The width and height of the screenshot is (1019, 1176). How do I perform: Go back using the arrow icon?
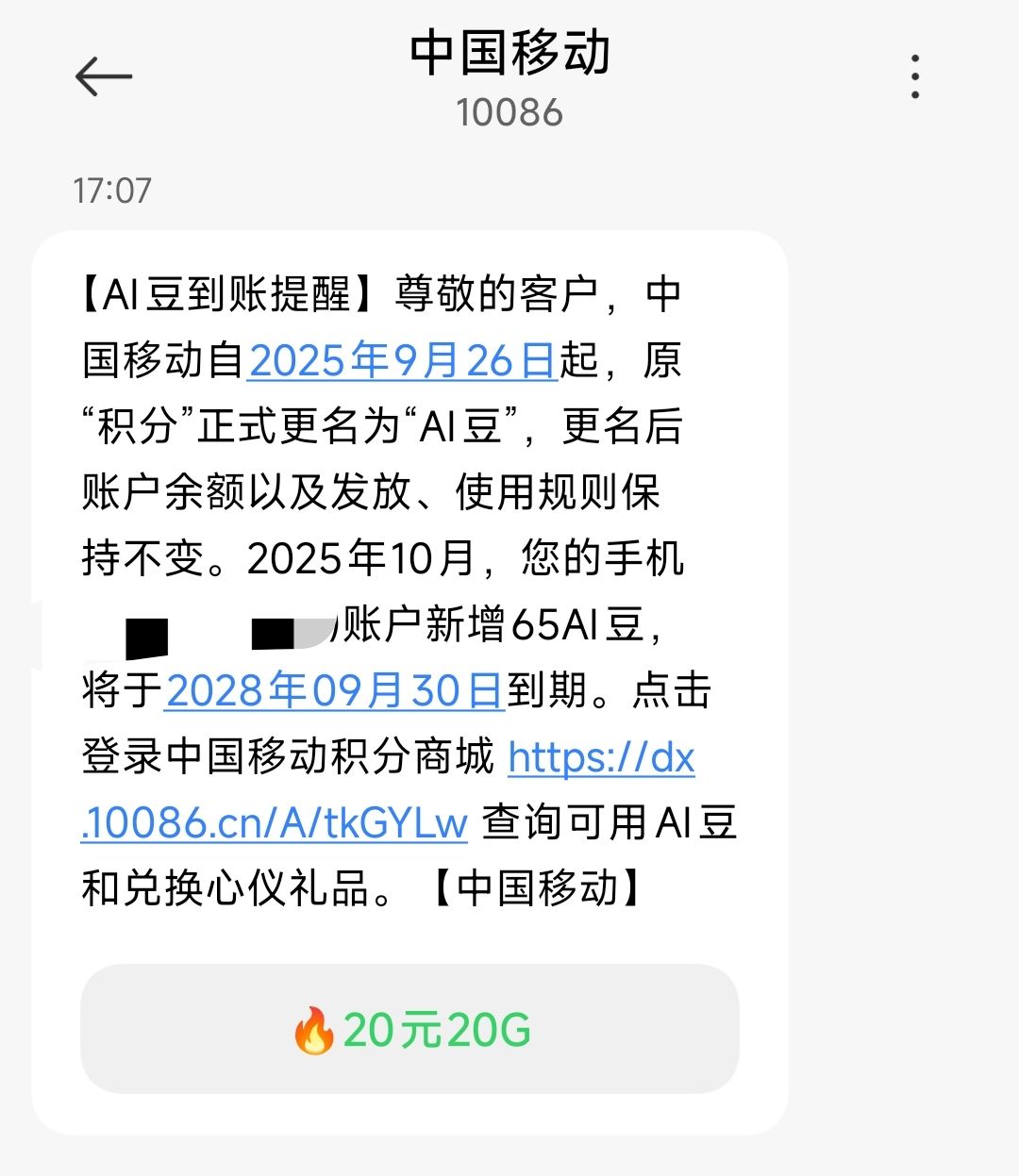pyautogui.click(x=103, y=76)
